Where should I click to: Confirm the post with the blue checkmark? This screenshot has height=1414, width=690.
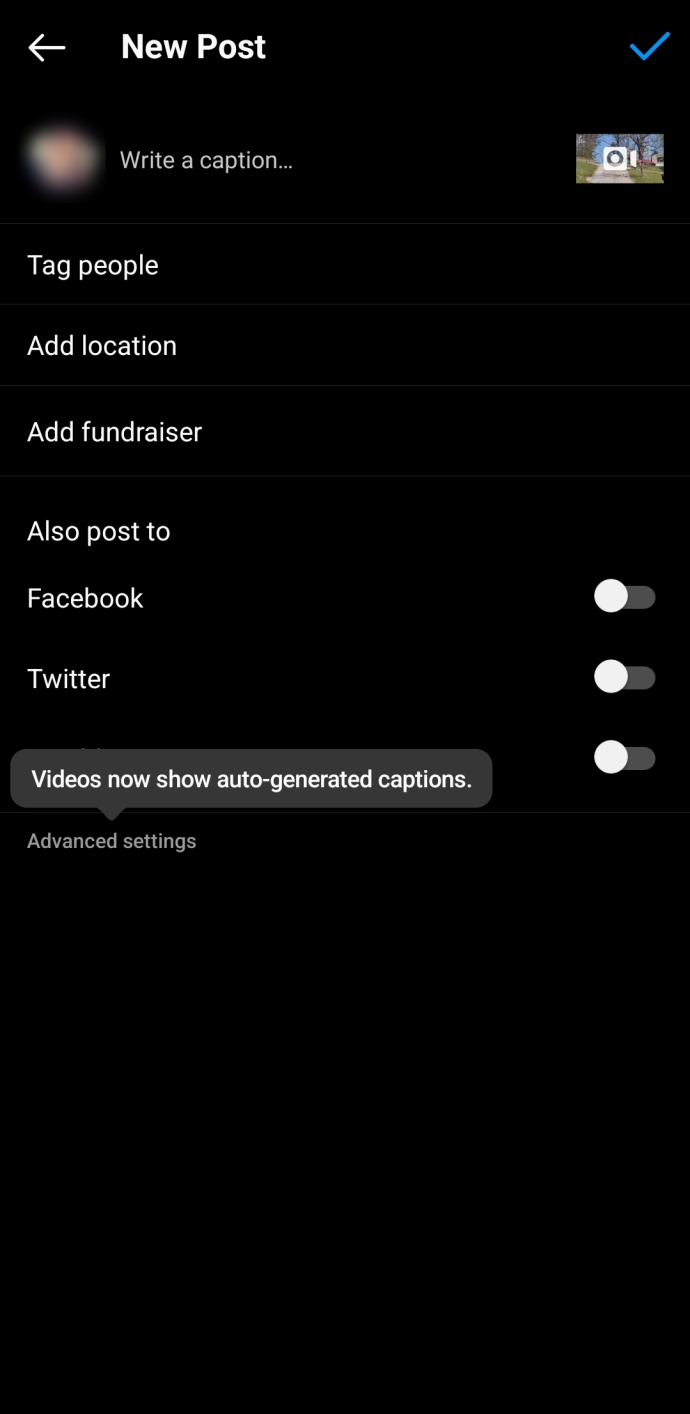[x=649, y=46]
